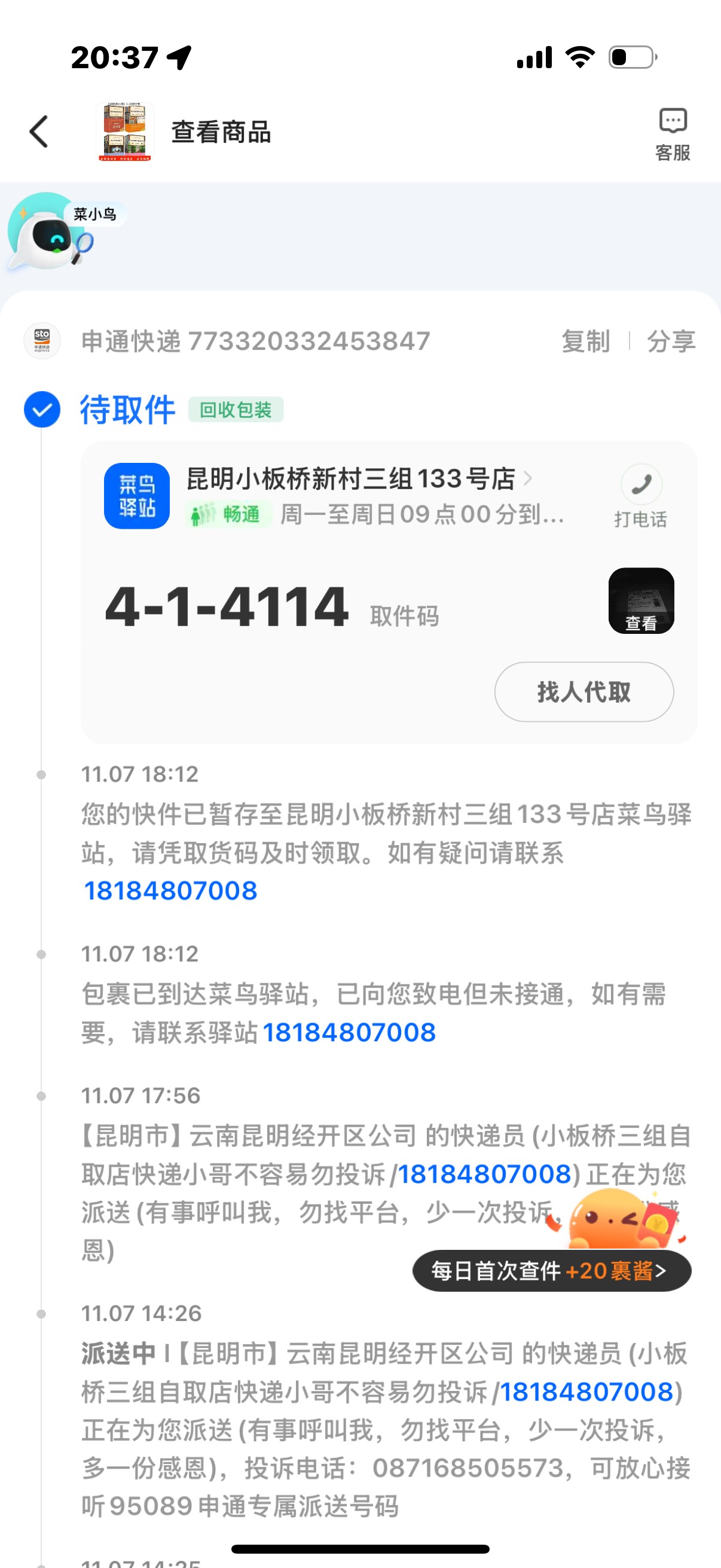
Task: Dial 18184807008 in the 17:56 update
Action: click(484, 1173)
